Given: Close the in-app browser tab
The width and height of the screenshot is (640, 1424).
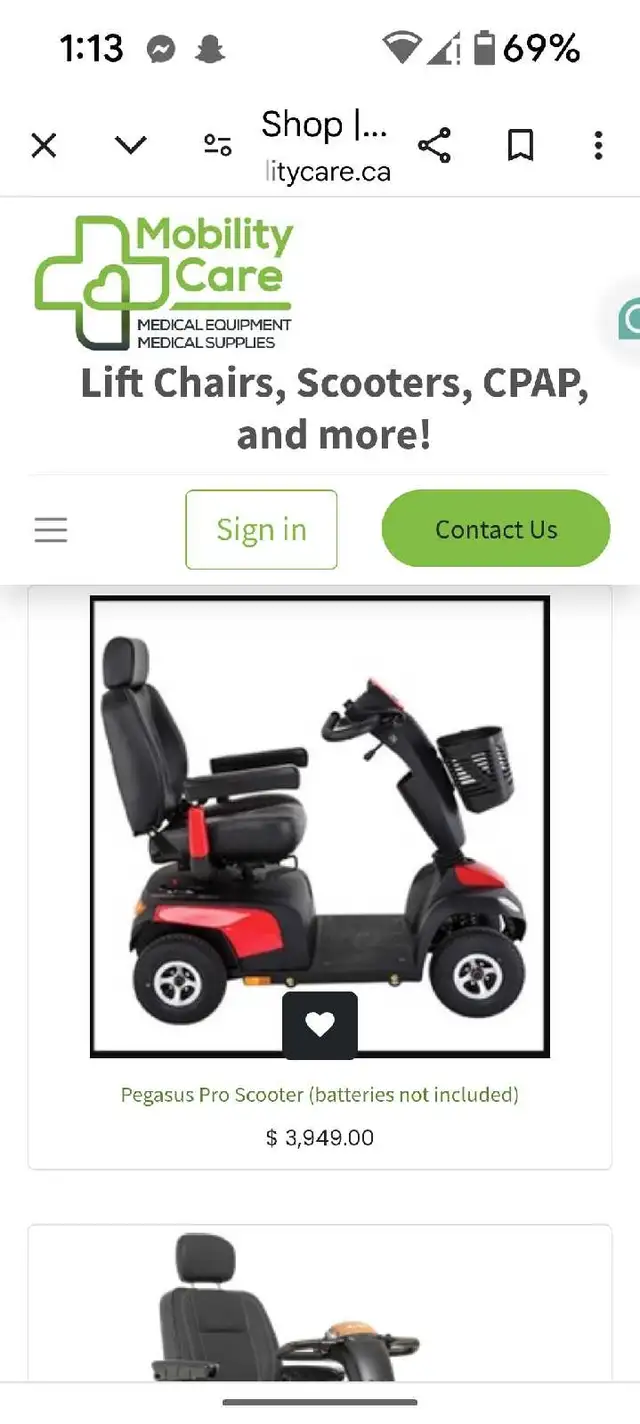Looking at the screenshot, I should 43,146.
